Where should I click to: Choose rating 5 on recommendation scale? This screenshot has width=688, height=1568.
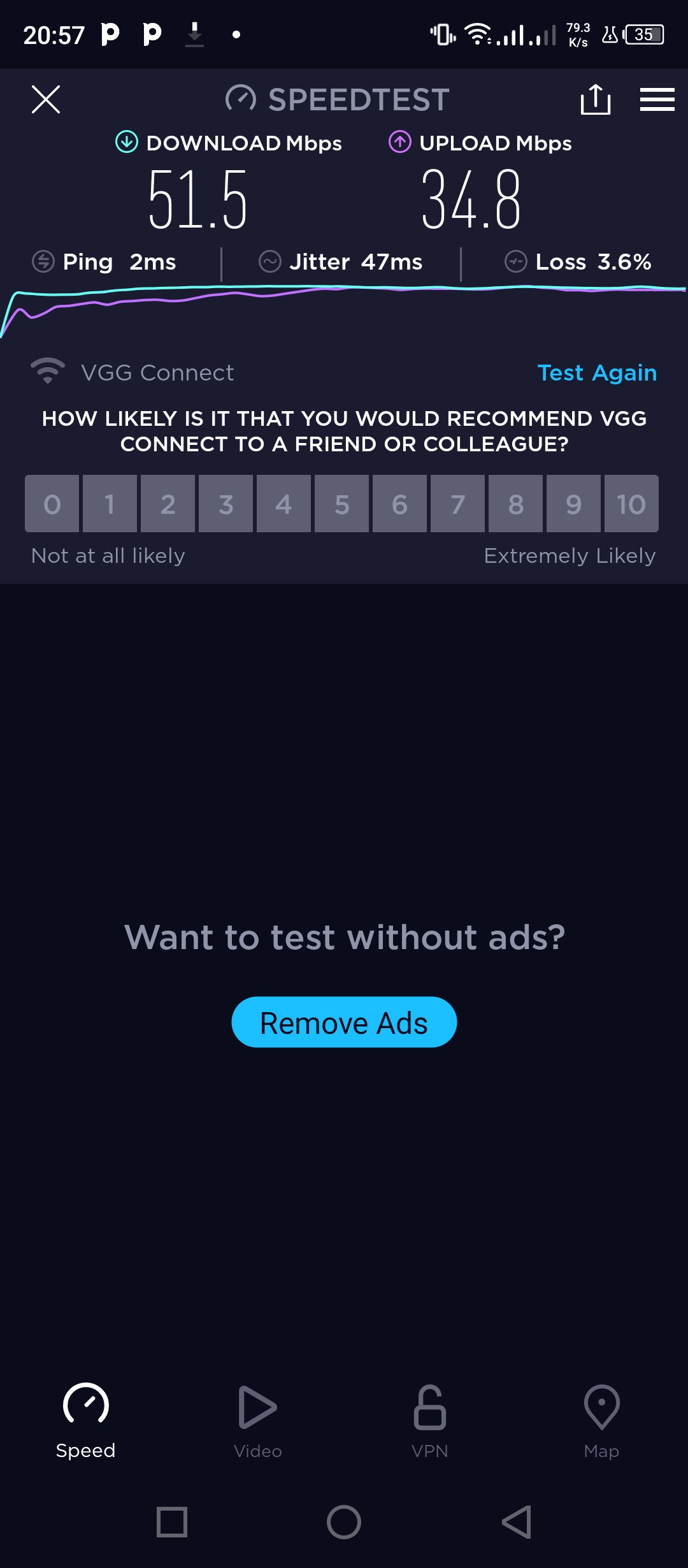[x=341, y=504]
